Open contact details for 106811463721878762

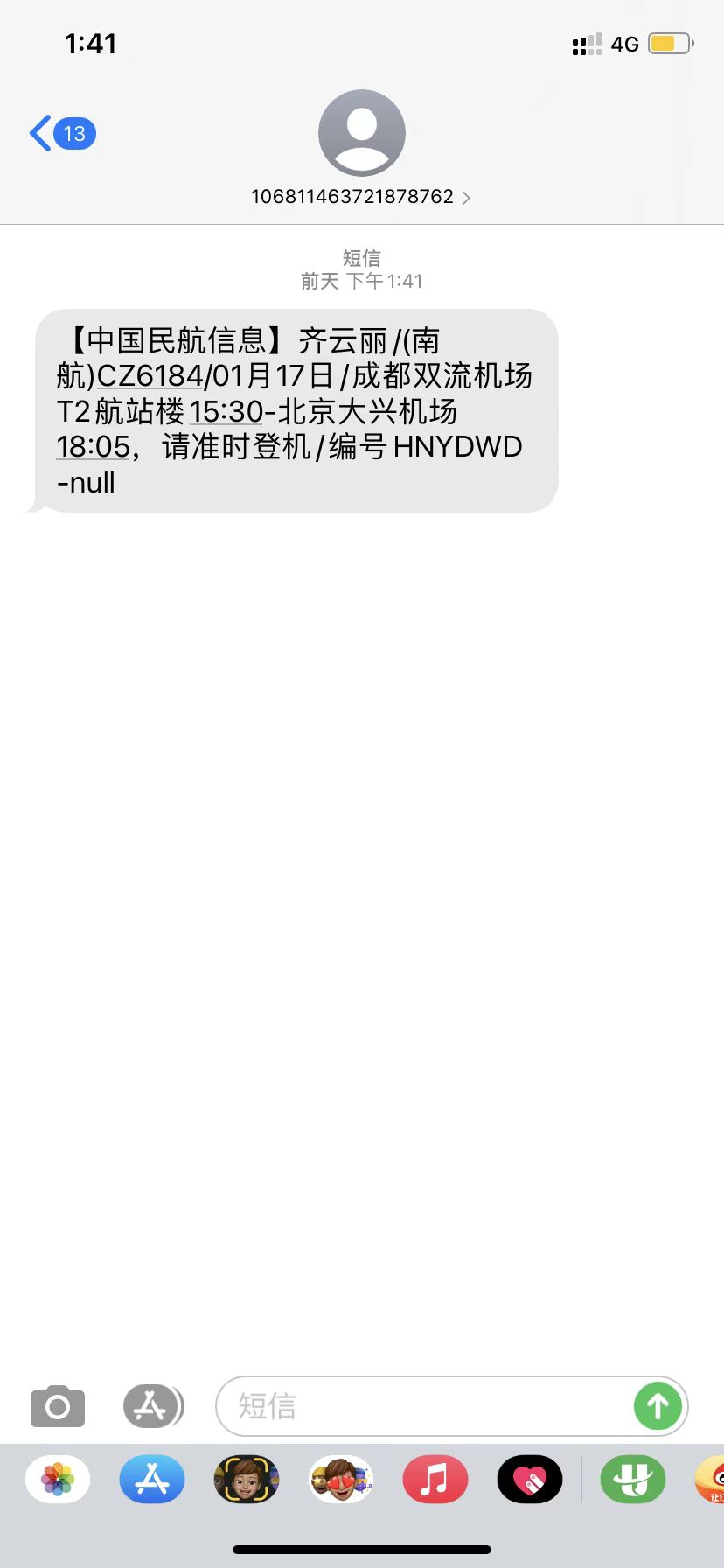[360, 197]
